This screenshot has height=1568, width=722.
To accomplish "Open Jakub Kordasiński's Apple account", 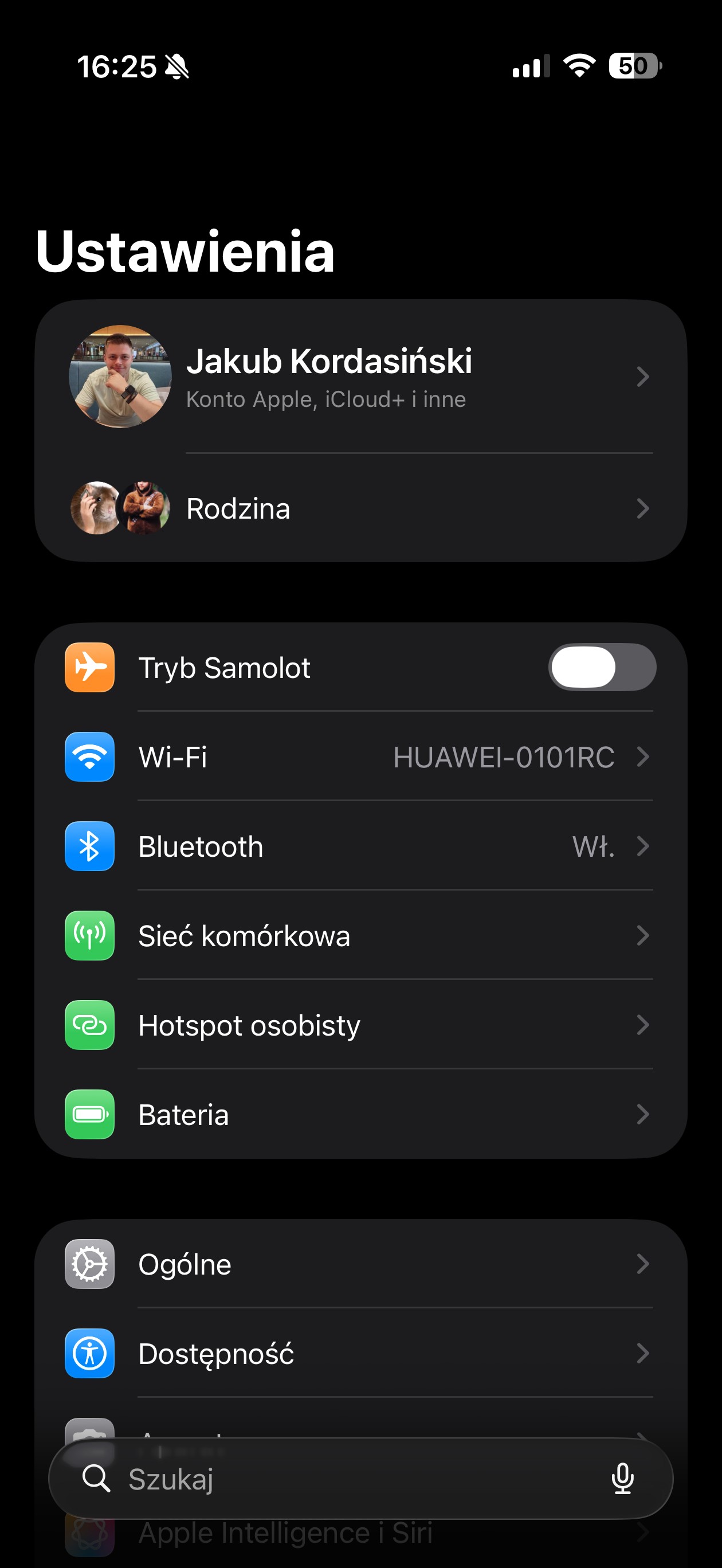I will 359,376.
